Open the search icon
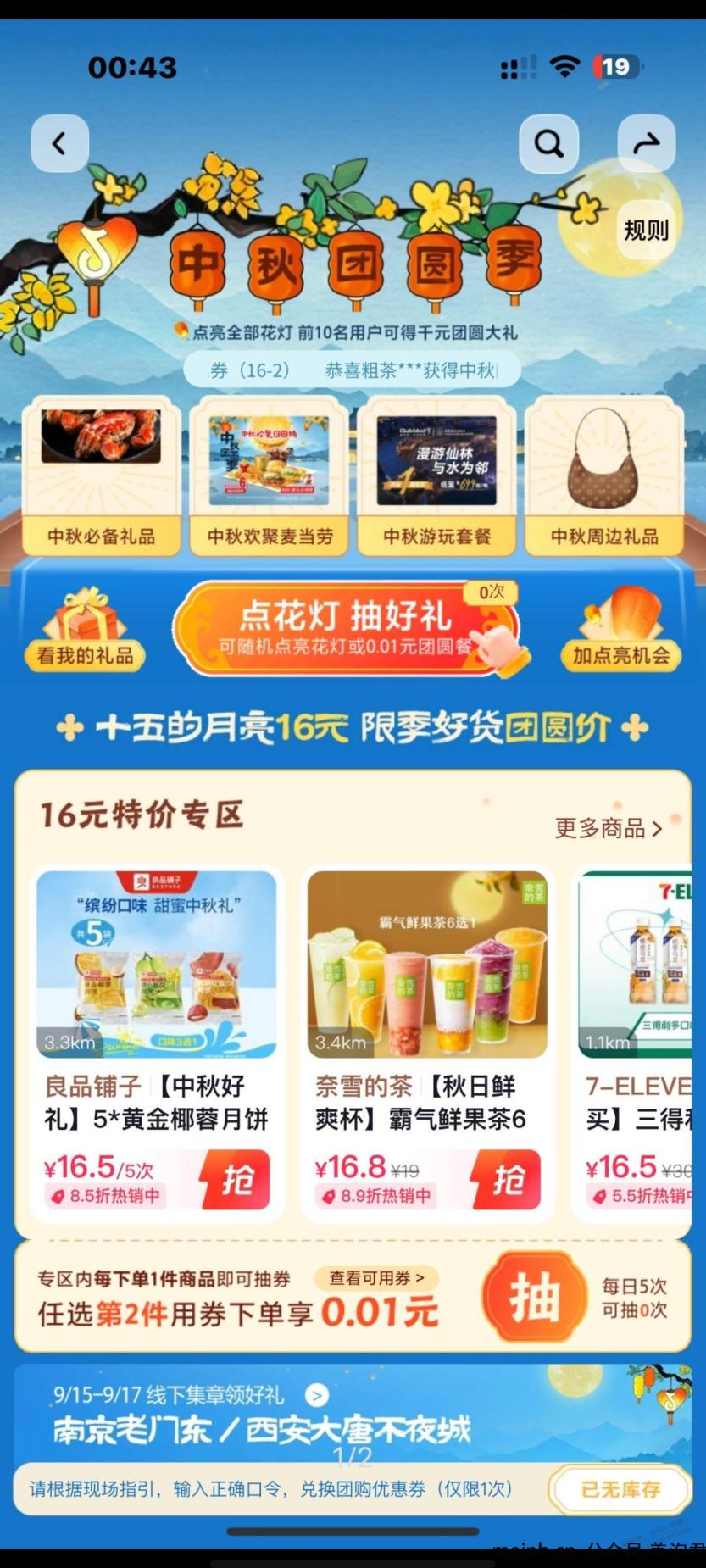This screenshot has width=706, height=1568. [x=548, y=143]
